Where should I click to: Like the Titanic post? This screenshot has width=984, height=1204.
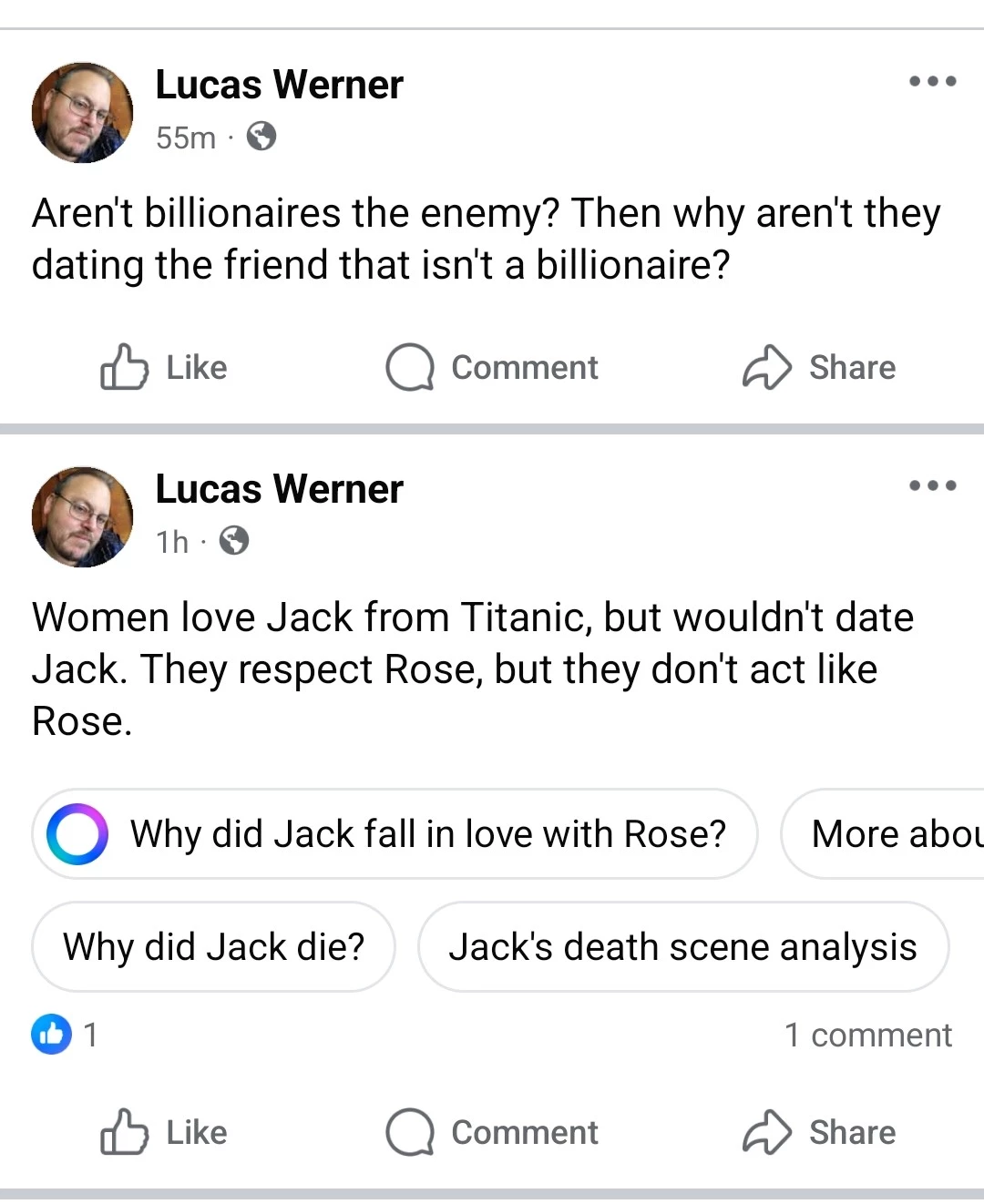point(164,1132)
